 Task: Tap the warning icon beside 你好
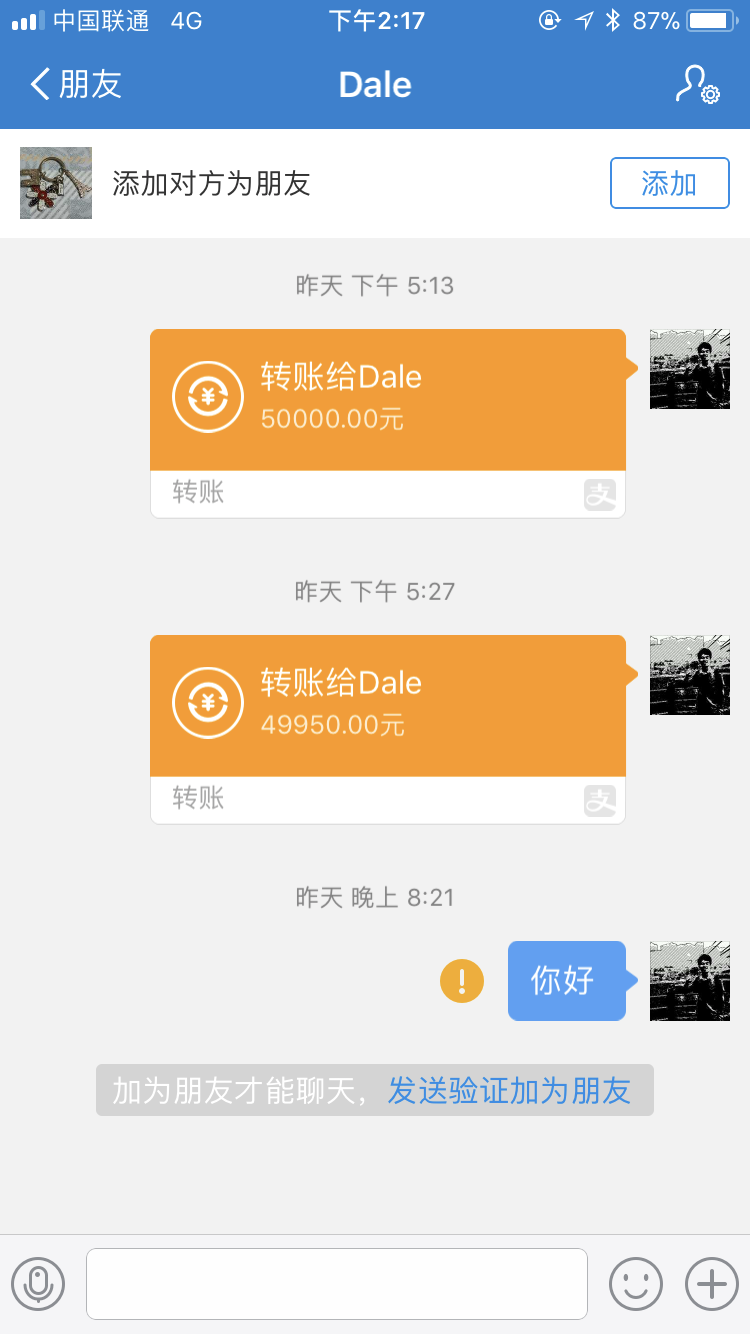462,981
